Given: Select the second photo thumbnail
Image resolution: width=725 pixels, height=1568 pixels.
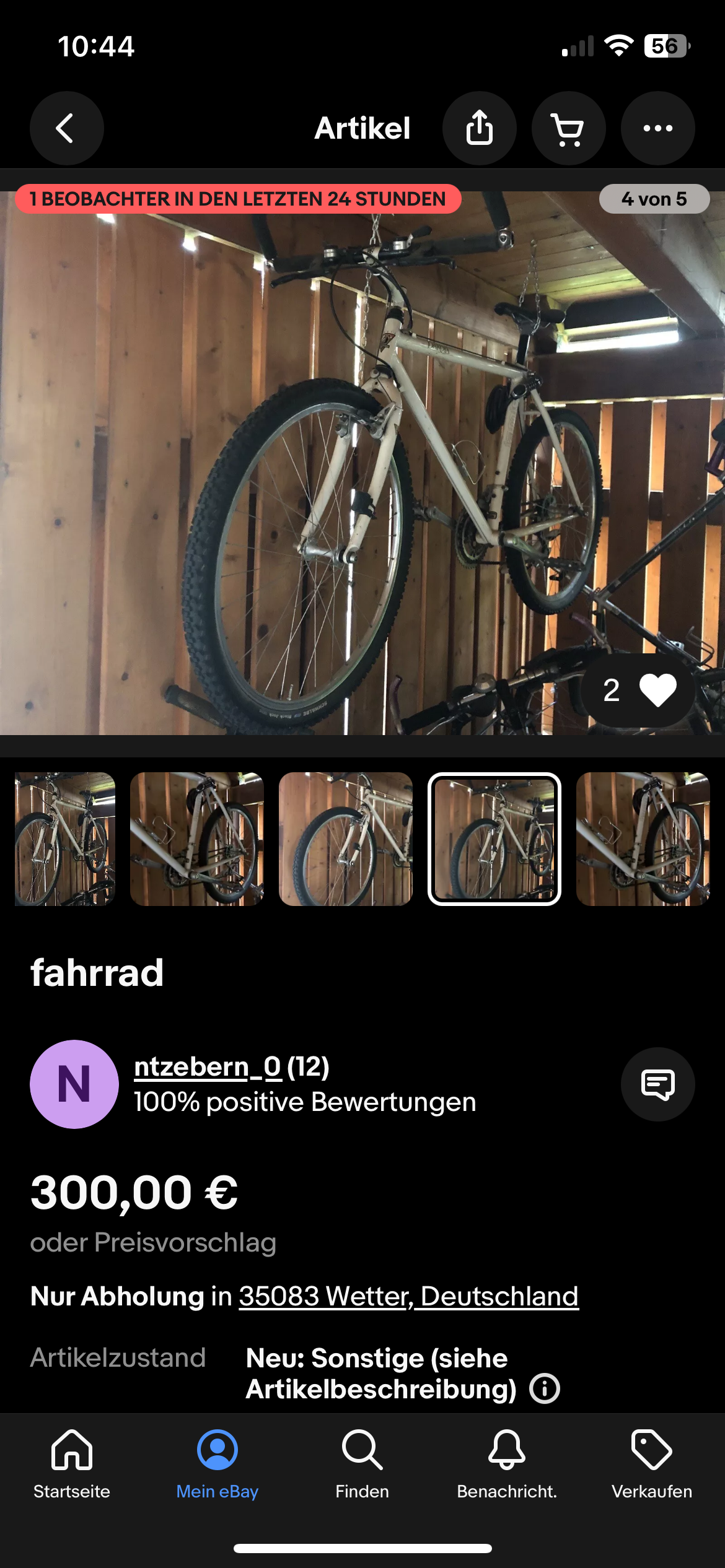Looking at the screenshot, I should 197,838.
